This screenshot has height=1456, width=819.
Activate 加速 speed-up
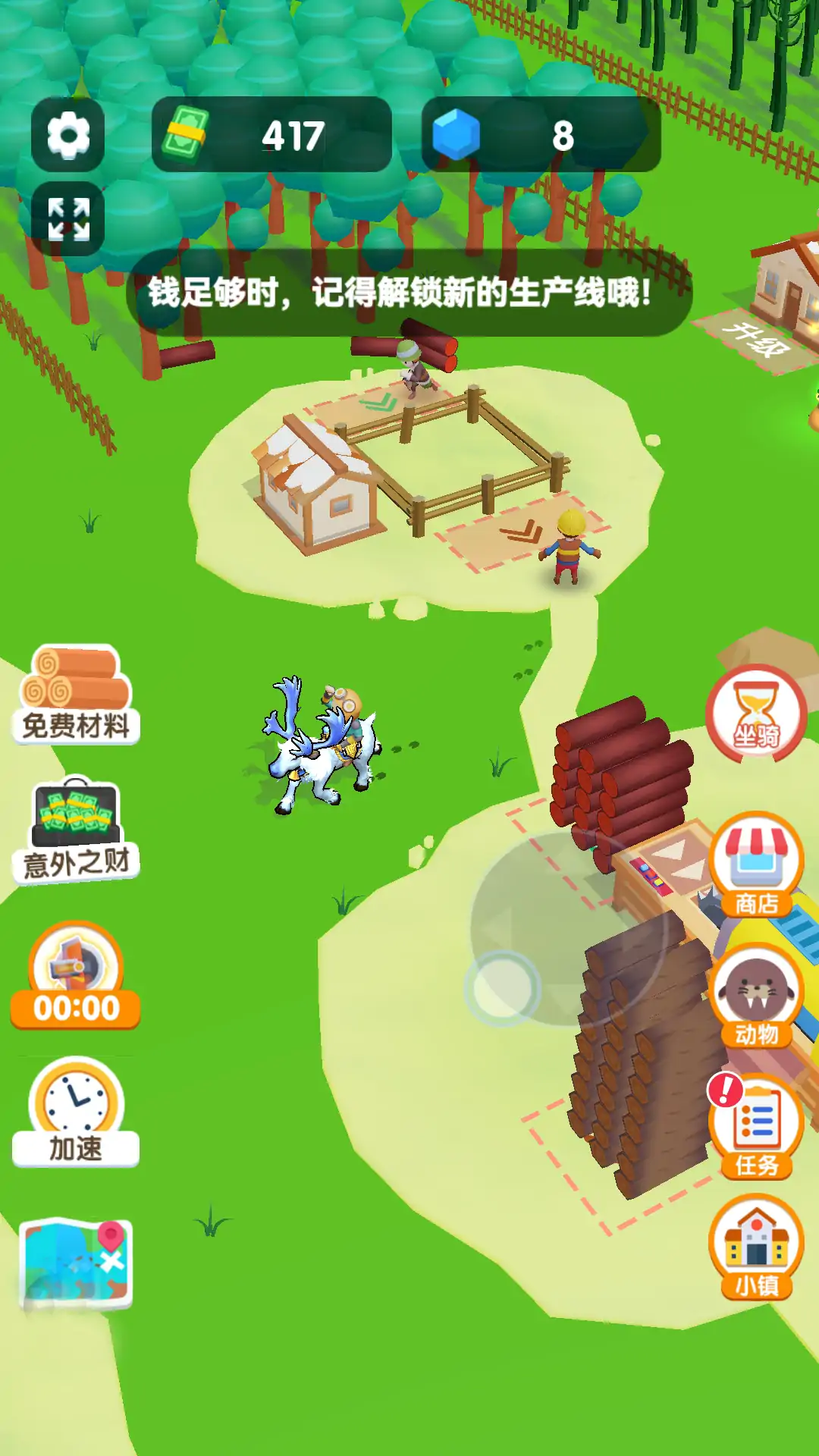(x=75, y=1112)
